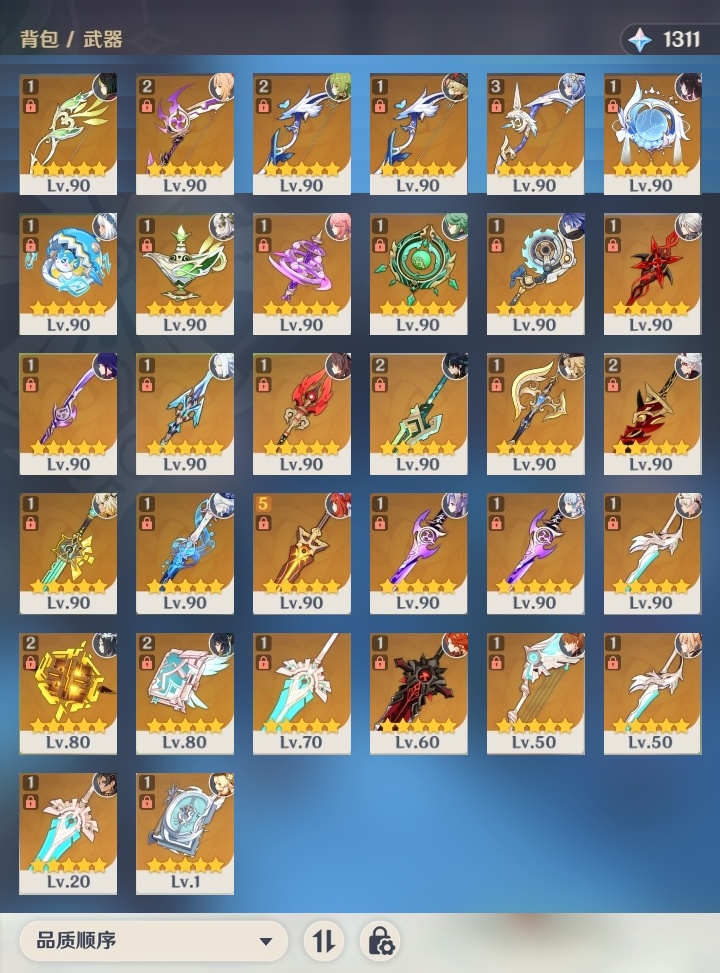Select the refinement 5 Lv.90 weapon
The height and width of the screenshot is (973, 720).
[x=302, y=550]
